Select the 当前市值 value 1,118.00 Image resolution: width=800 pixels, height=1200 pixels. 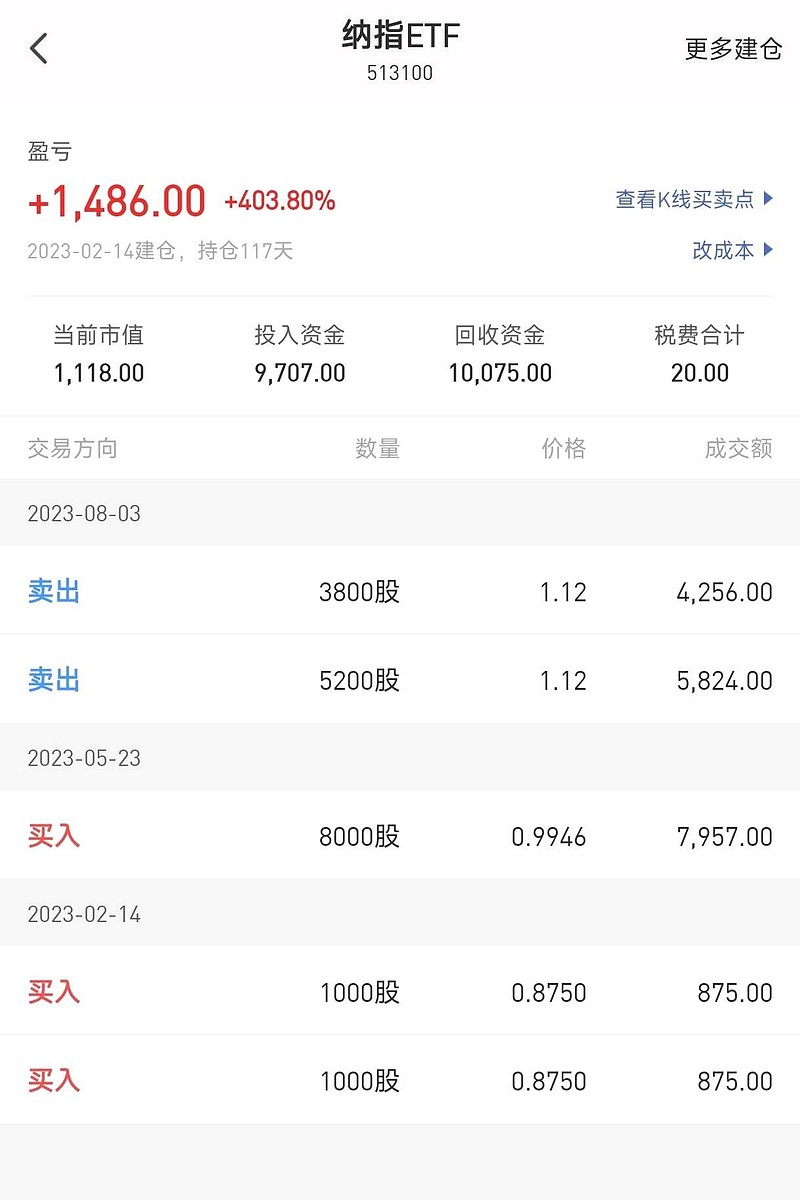pyautogui.click(x=98, y=373)
